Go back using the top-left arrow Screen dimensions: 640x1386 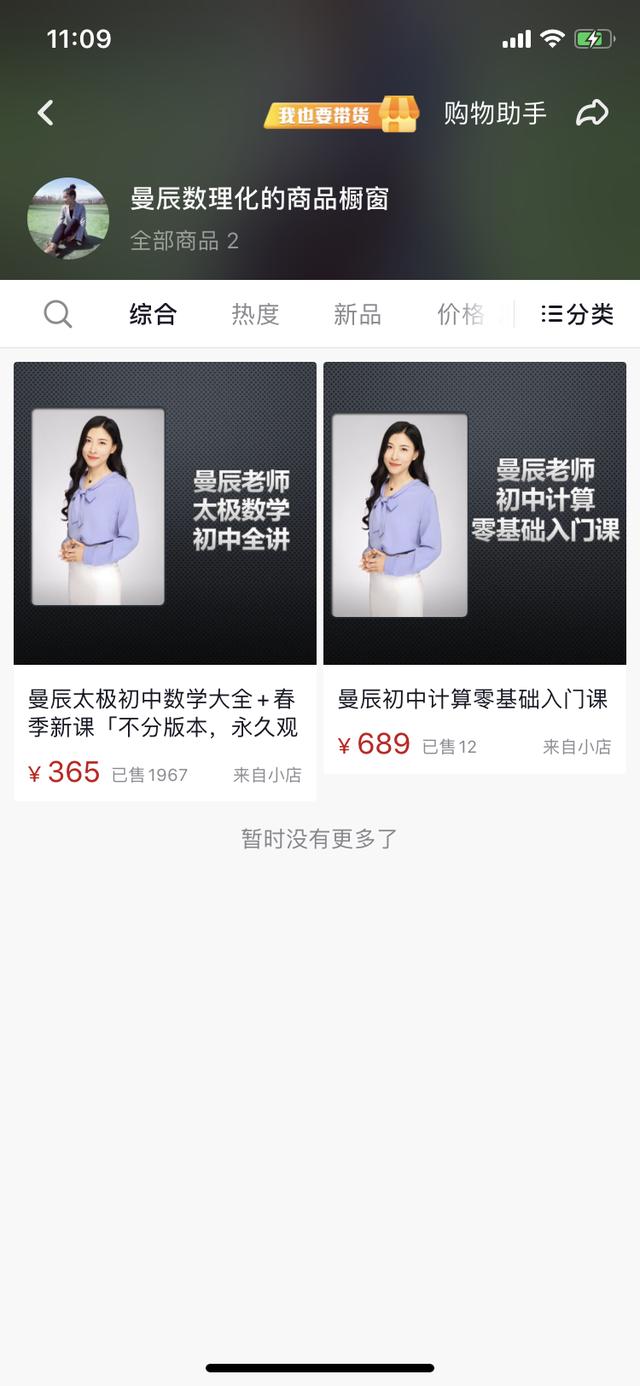coord(46,113)
